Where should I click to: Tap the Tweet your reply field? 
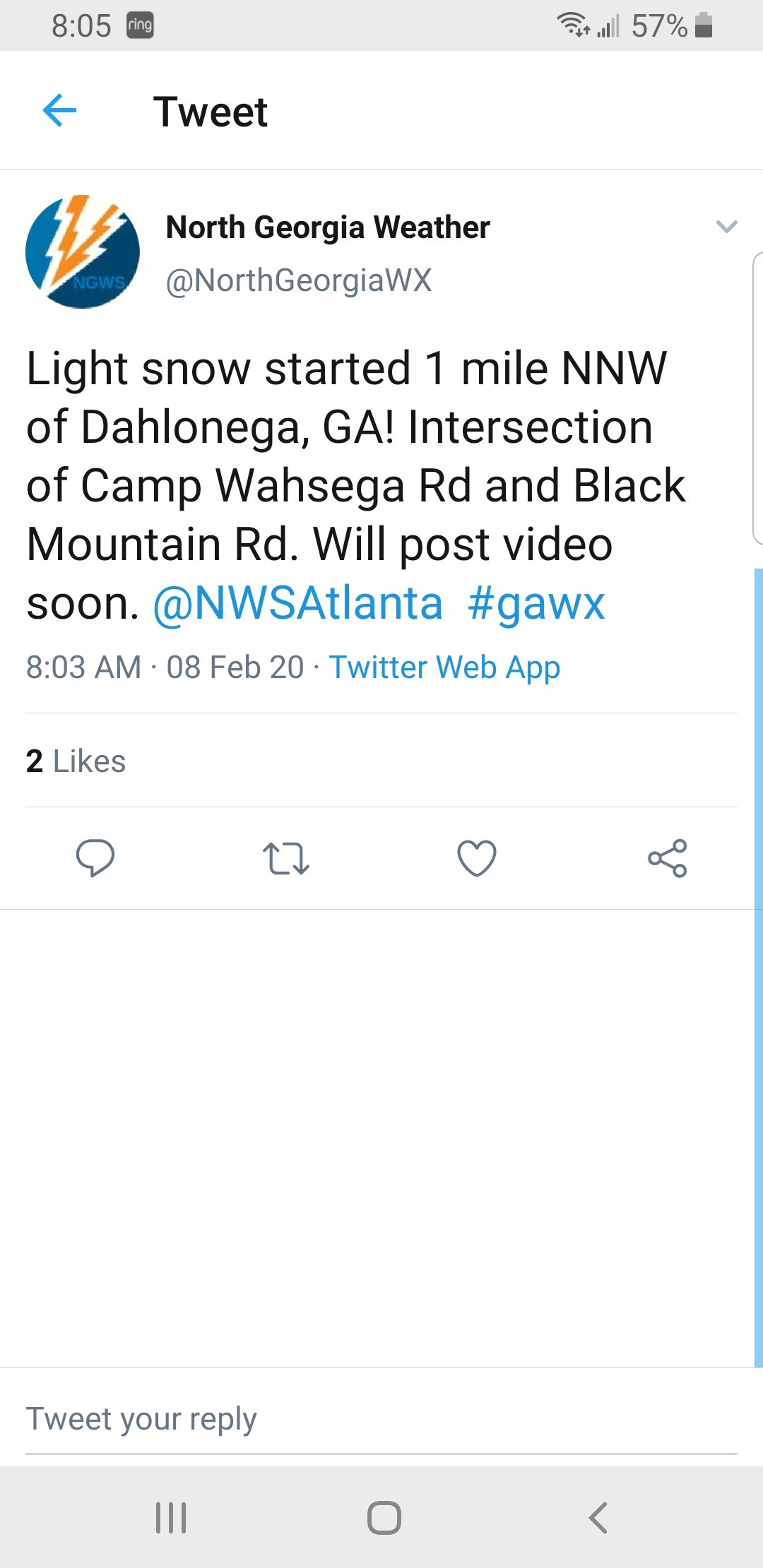pyautogui.click(x=381, y=1420)
